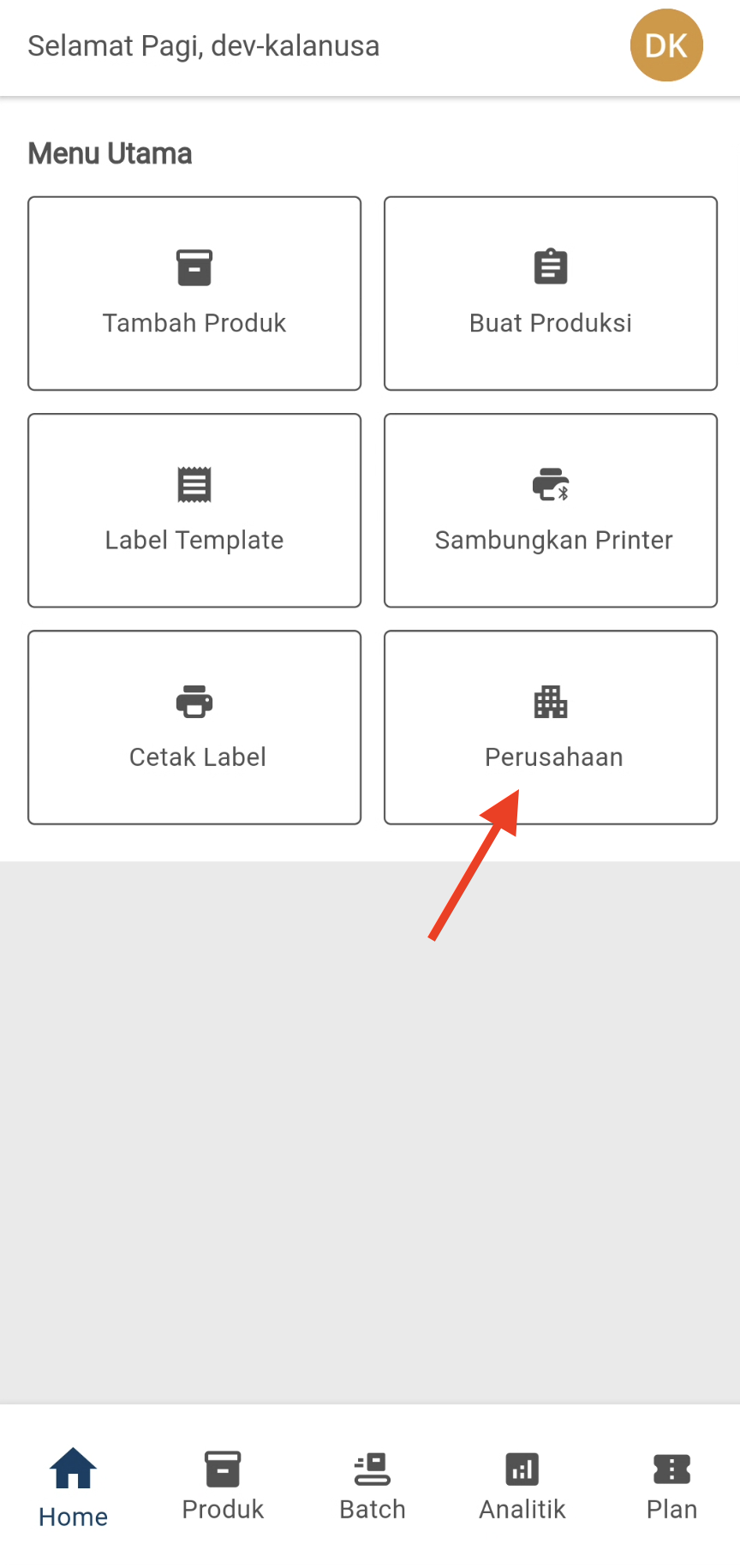Open the DK profile avatar
The image size is (740, 1568).
(666, 45)
